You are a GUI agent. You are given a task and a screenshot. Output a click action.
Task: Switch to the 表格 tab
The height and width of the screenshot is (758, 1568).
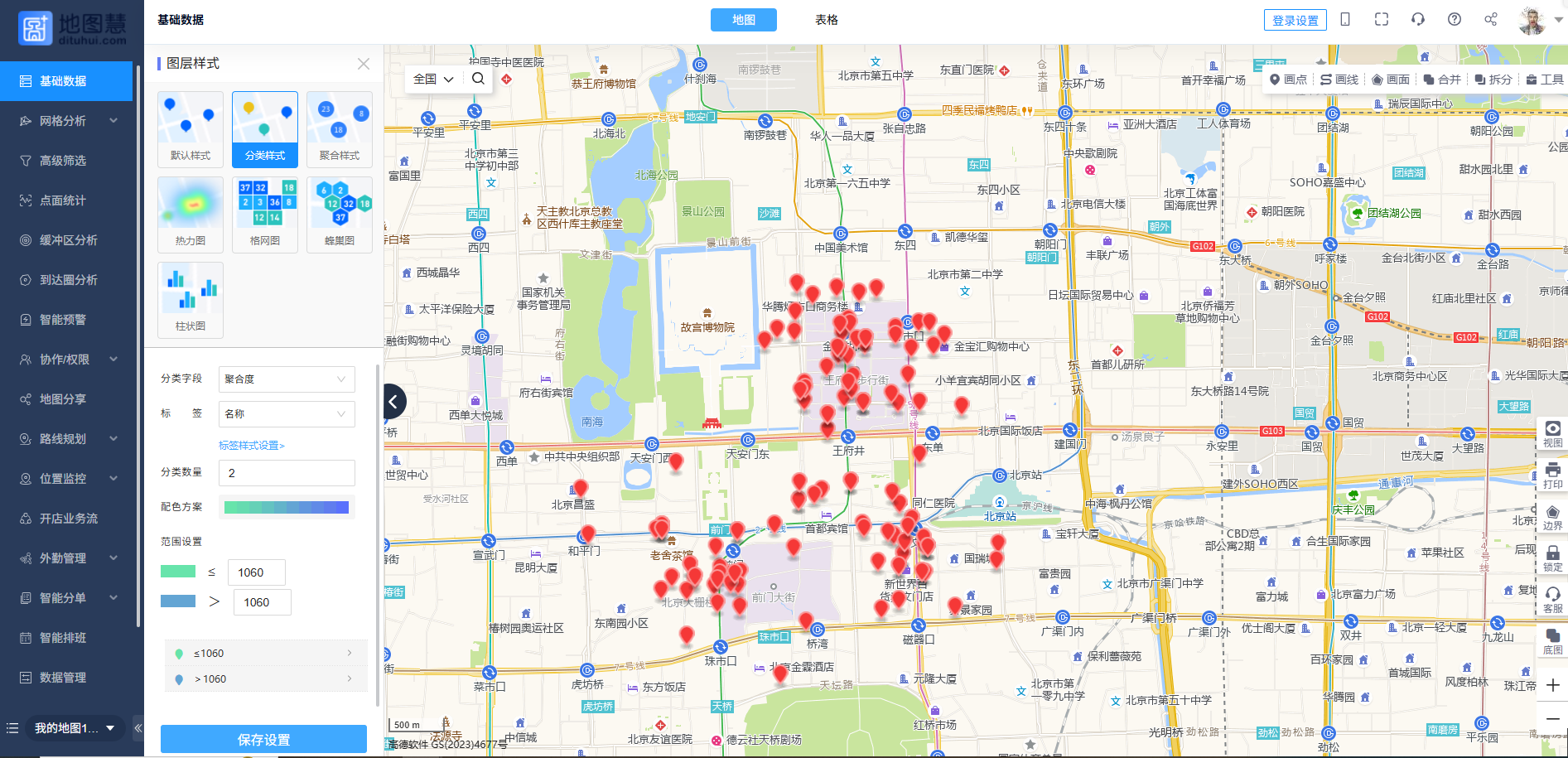826,20
